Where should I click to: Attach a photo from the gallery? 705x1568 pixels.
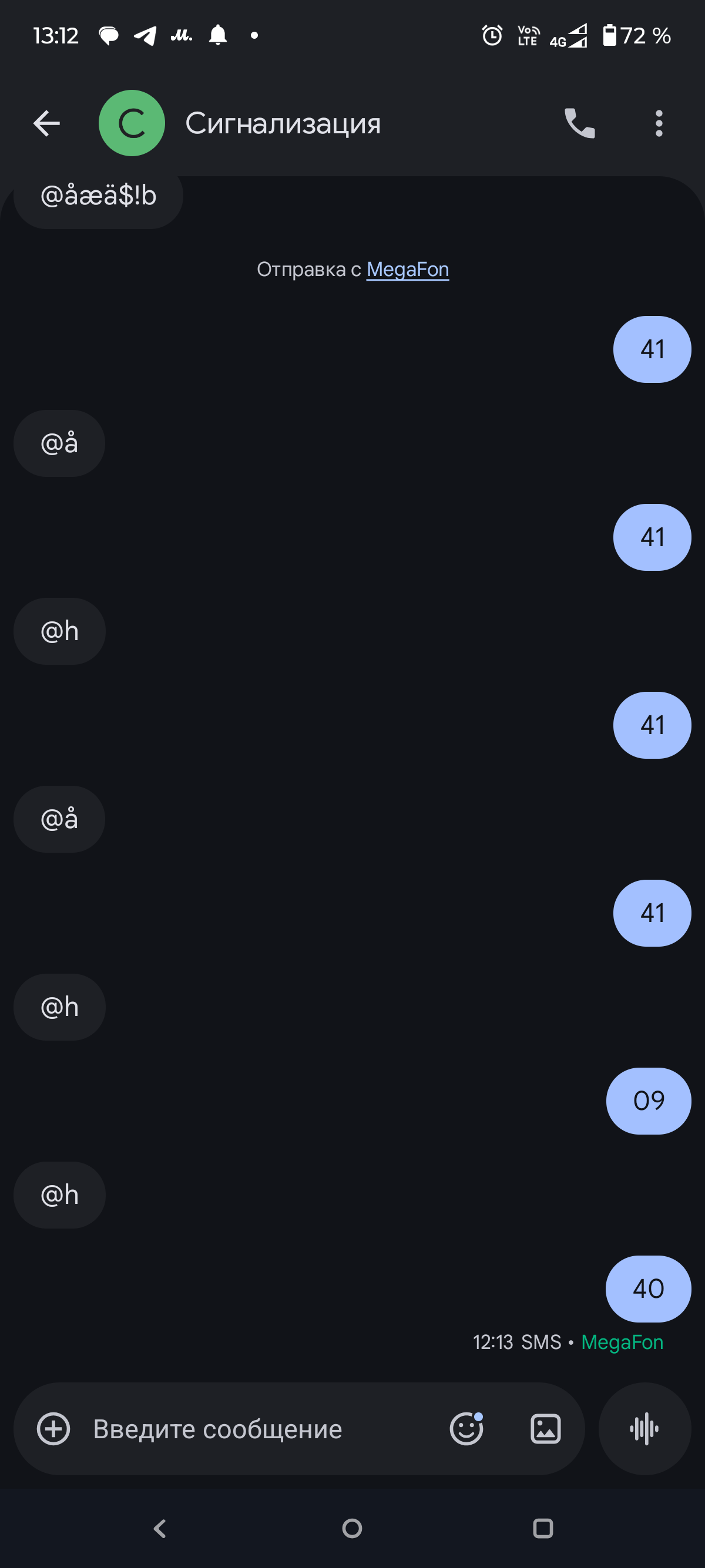point(545,1429)
